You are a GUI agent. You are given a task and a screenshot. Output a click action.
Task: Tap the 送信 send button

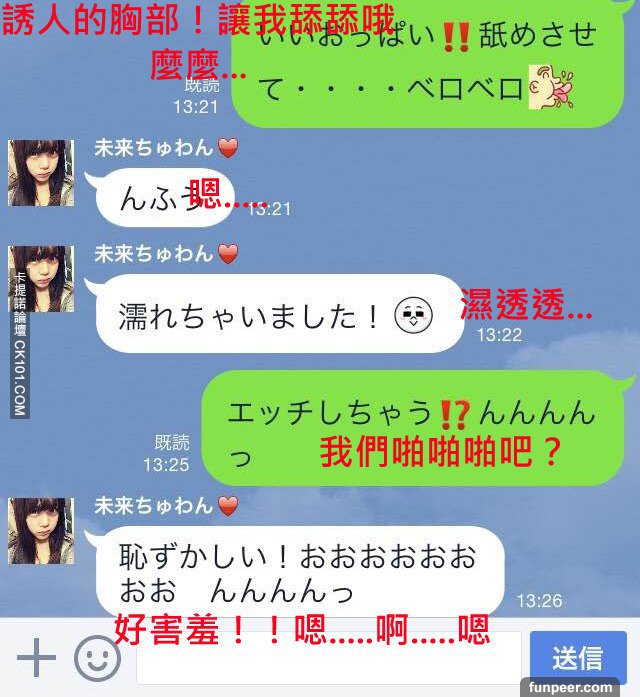point(577,658)
